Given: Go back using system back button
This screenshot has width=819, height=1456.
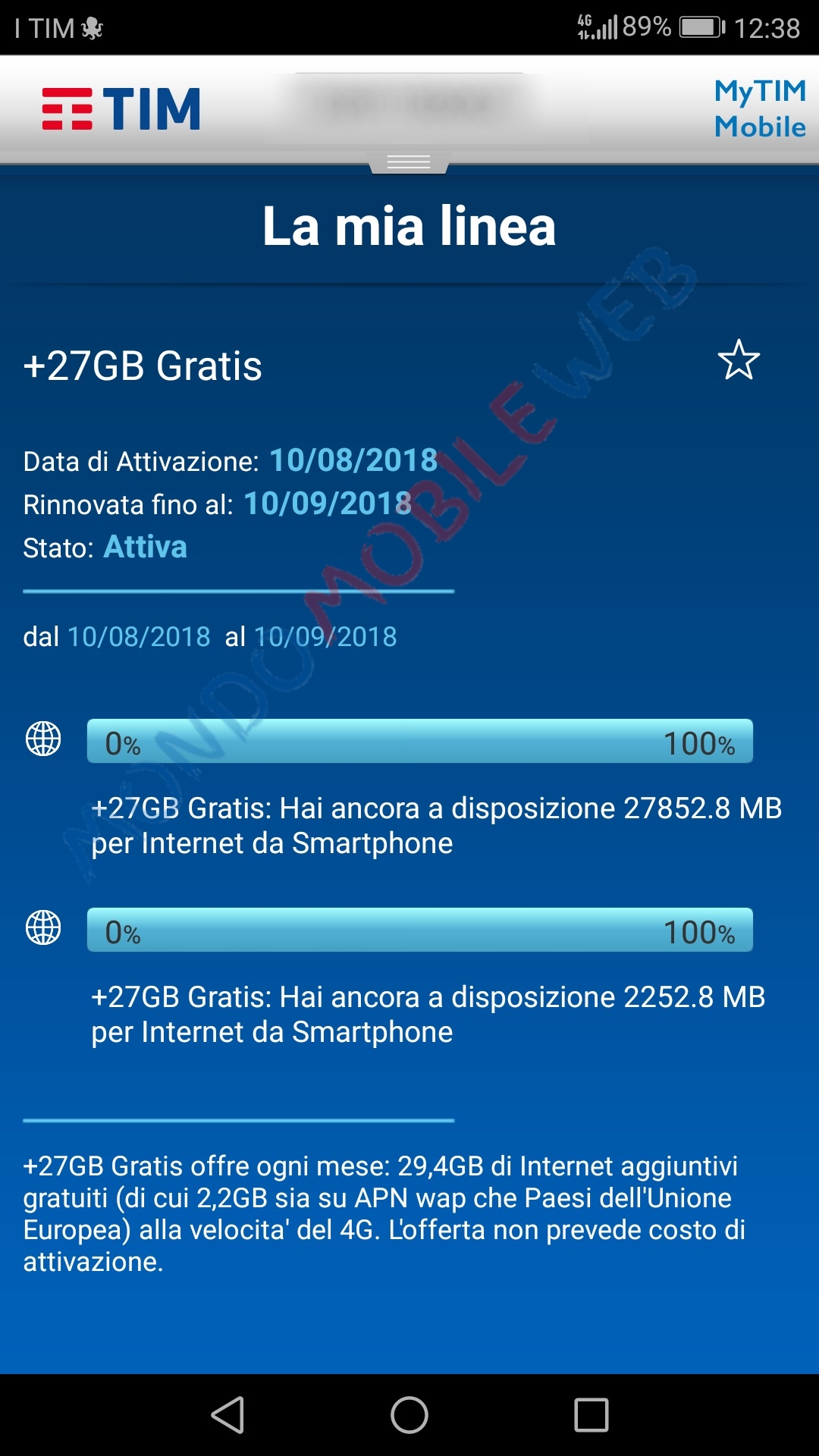Looking at the screenshot, I should click(227, 1415).
